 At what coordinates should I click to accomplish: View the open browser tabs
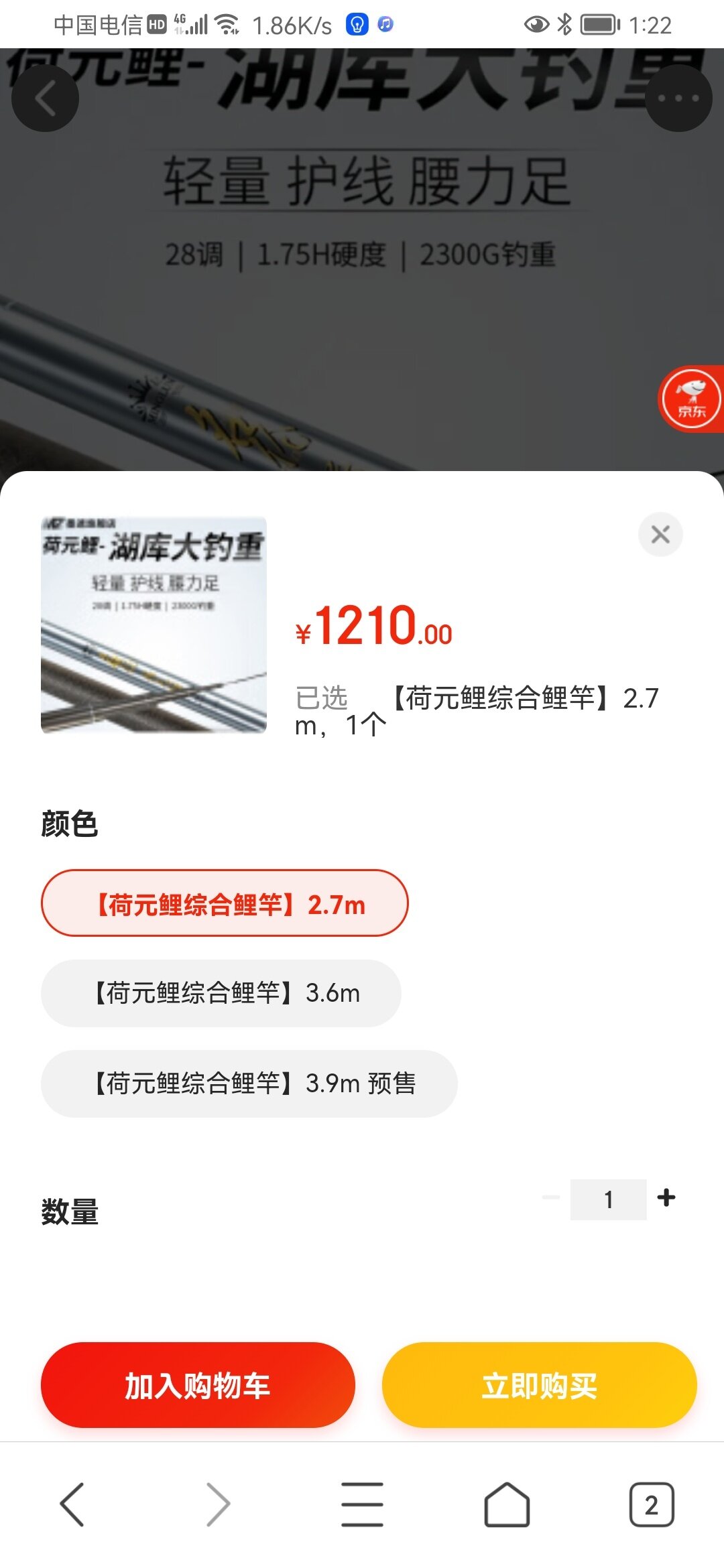pos(652,1504)
